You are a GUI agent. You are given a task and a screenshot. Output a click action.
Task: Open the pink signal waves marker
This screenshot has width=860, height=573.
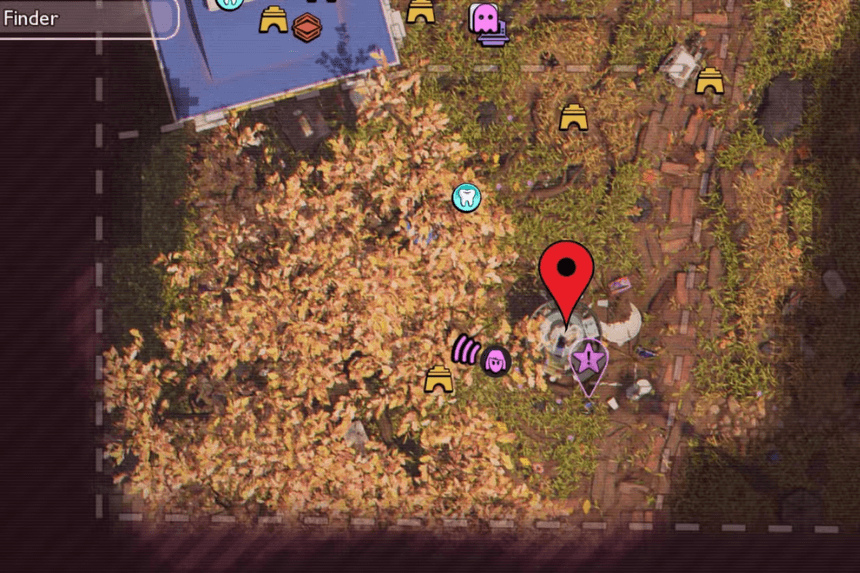465,349
